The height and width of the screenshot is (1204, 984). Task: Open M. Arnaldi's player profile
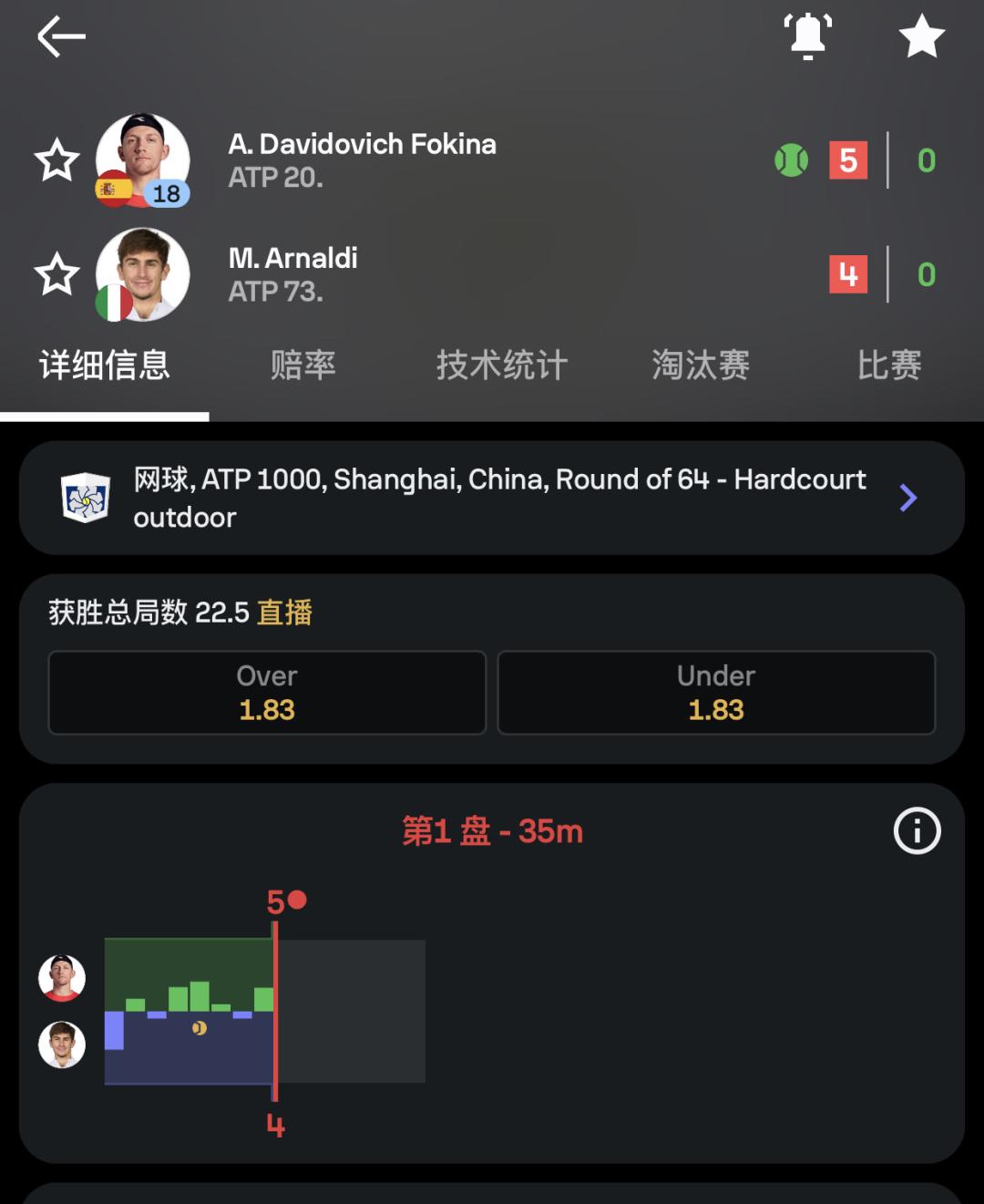pyautogui.click(x=292, y=259)
